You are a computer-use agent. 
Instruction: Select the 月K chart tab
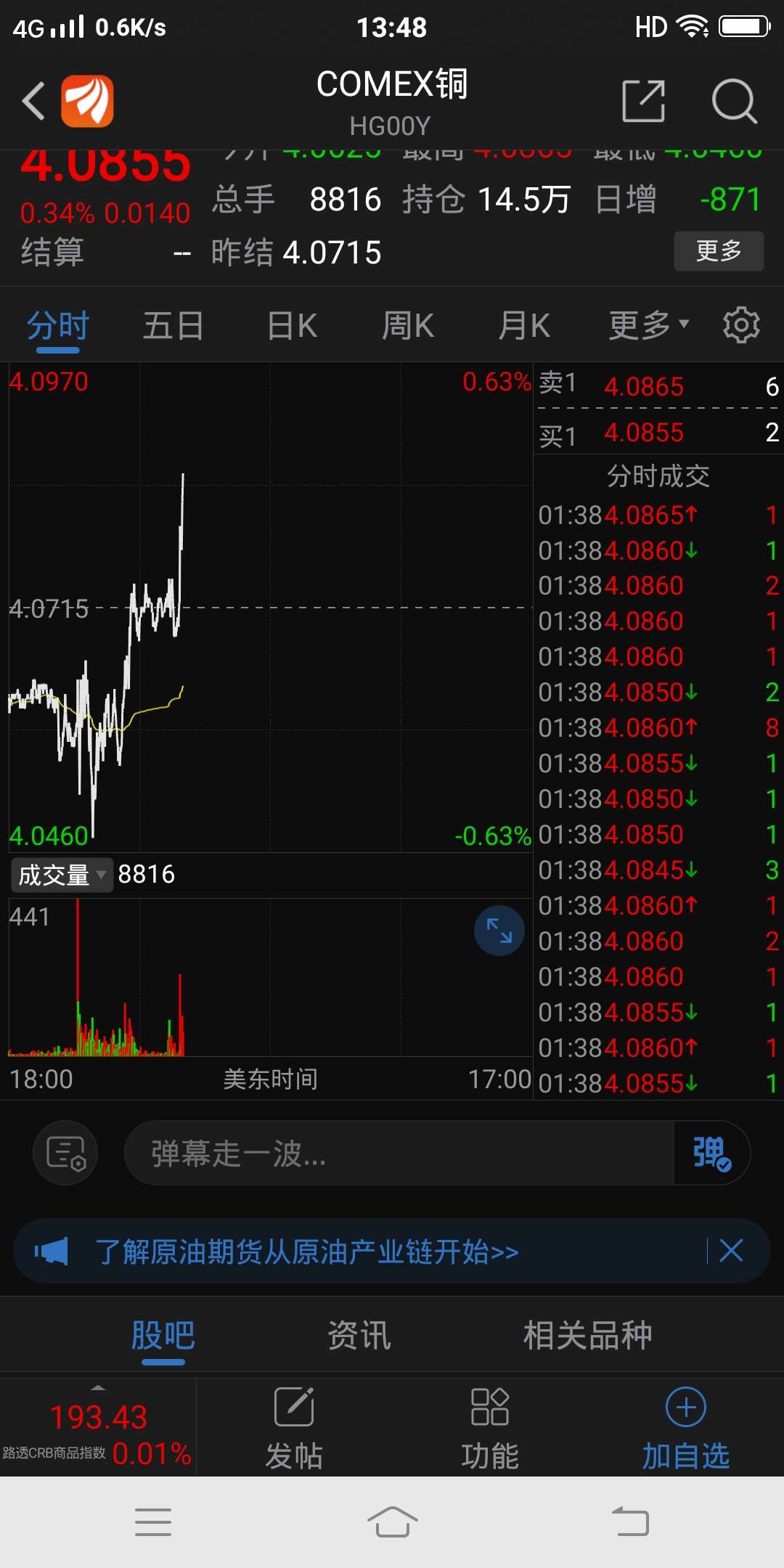coord(524,326)
